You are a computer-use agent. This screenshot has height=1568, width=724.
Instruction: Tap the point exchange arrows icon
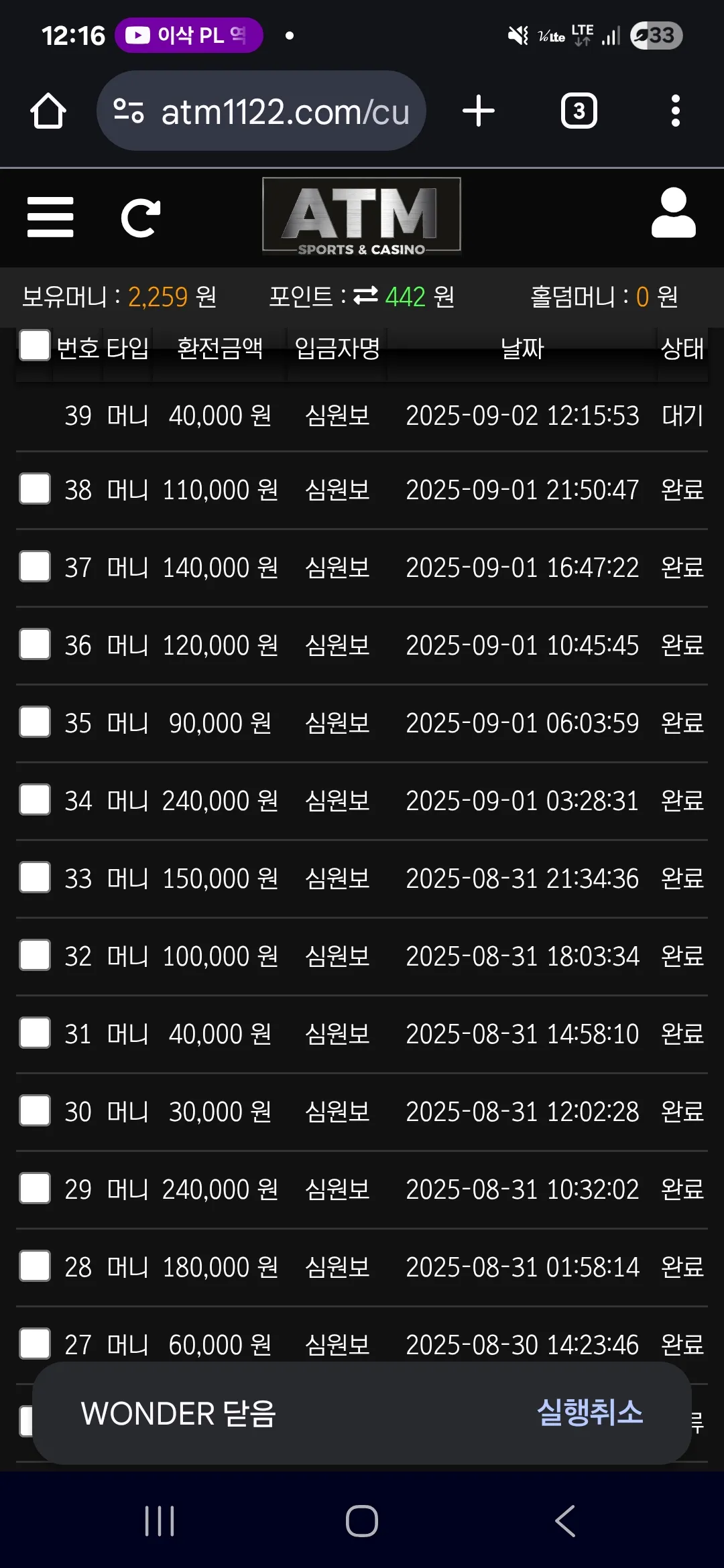pyautogui.click(x=365, y=296)
